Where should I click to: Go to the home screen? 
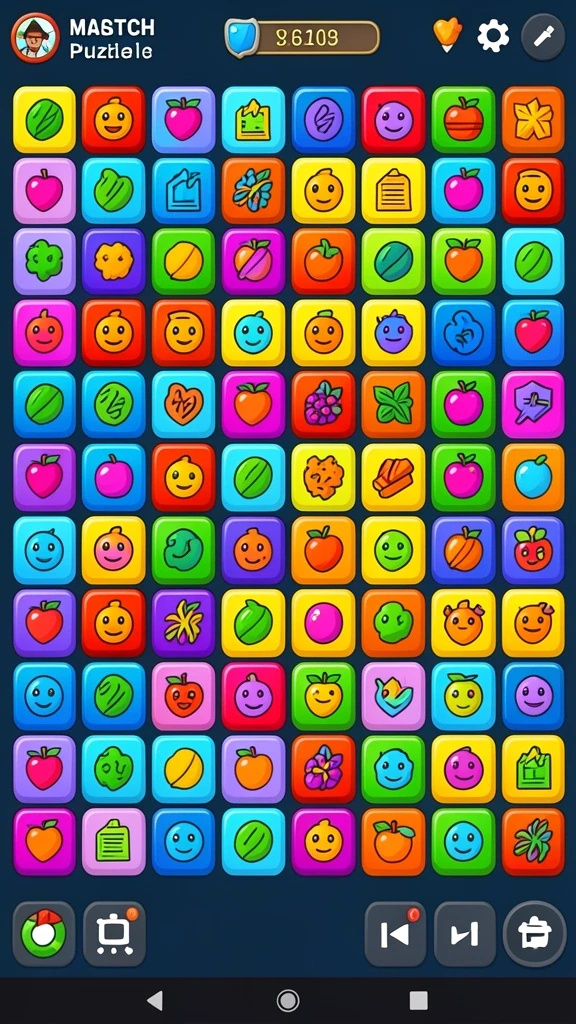(x=288, y=1000)
